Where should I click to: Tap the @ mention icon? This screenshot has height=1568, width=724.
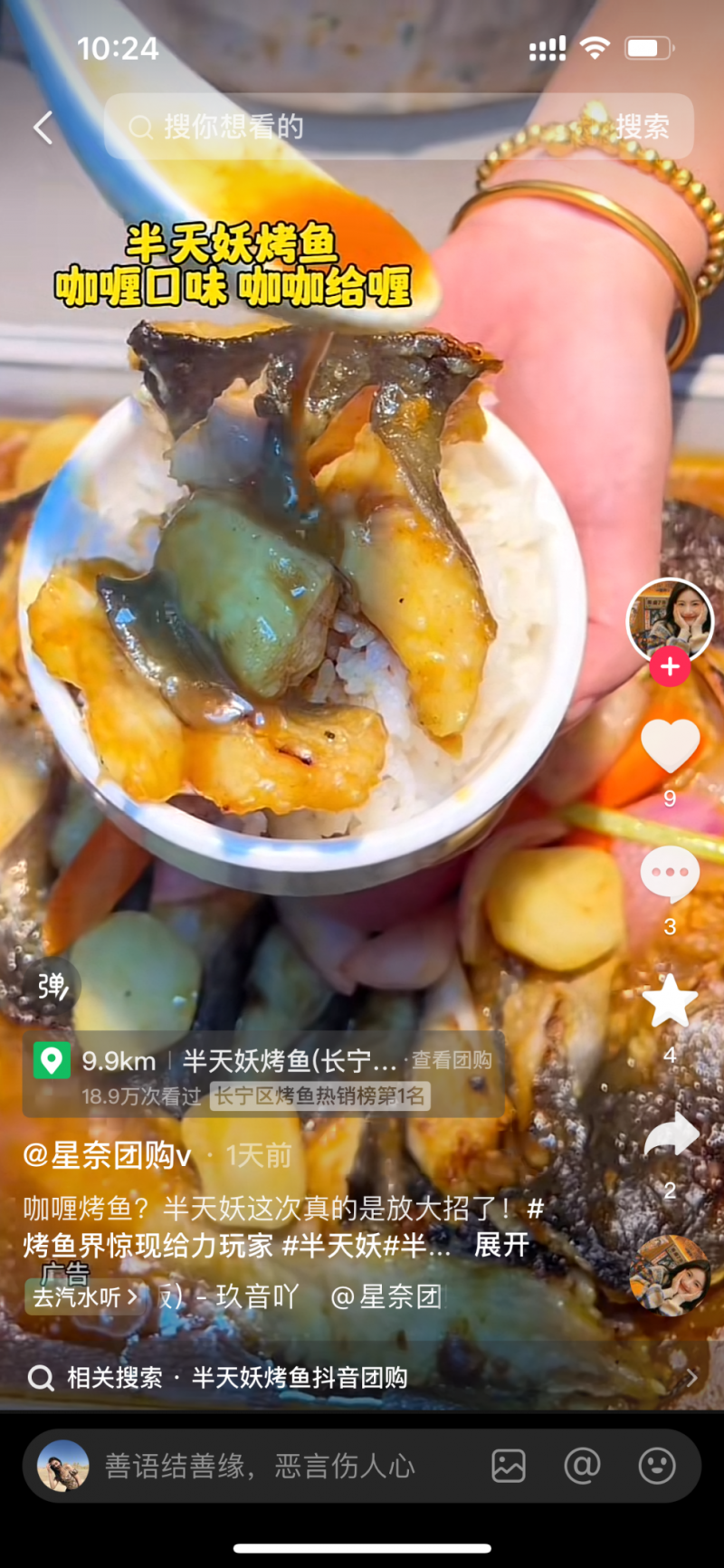582,1465
